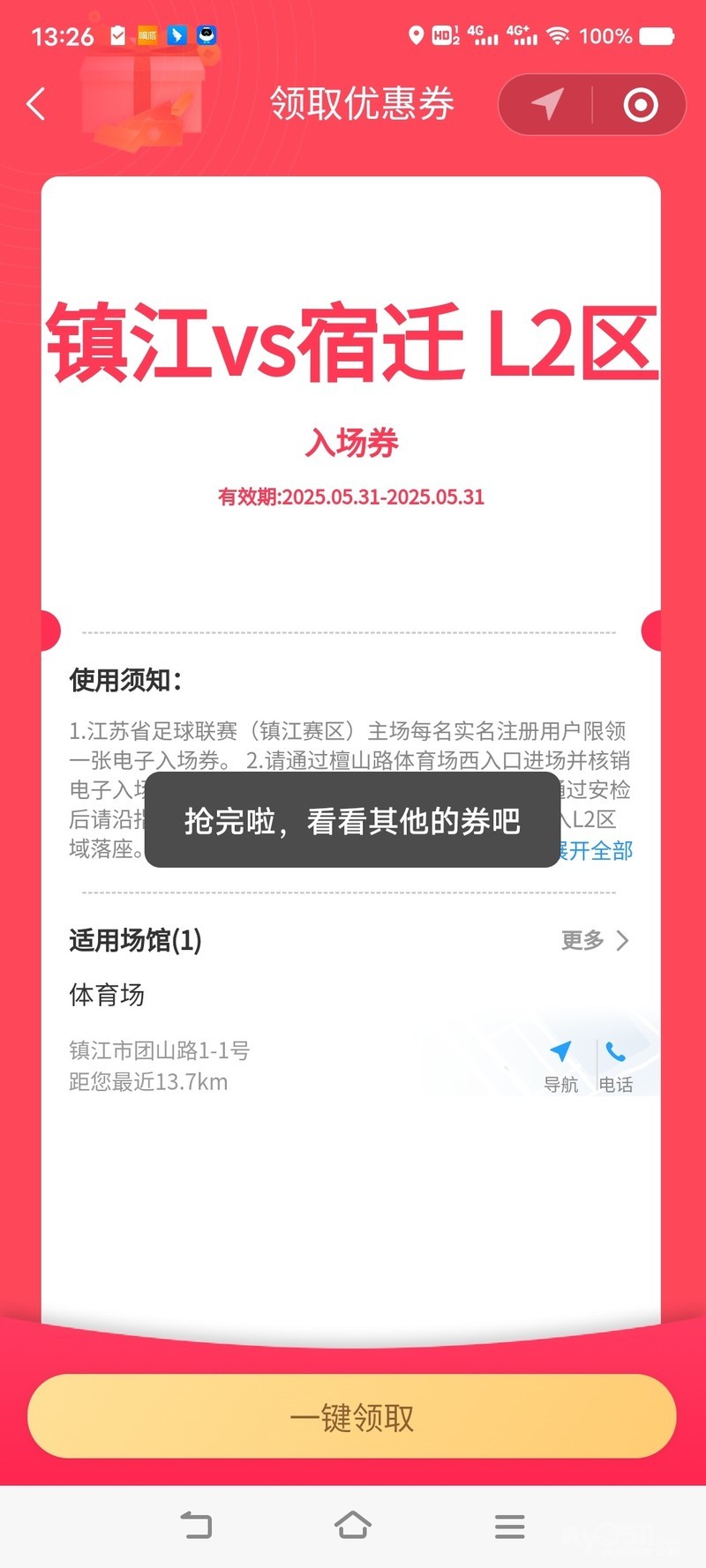This screenshot has width=706, height=1568.
Task: Call the venue using the 电话 icon
Action: (616, 1064)
